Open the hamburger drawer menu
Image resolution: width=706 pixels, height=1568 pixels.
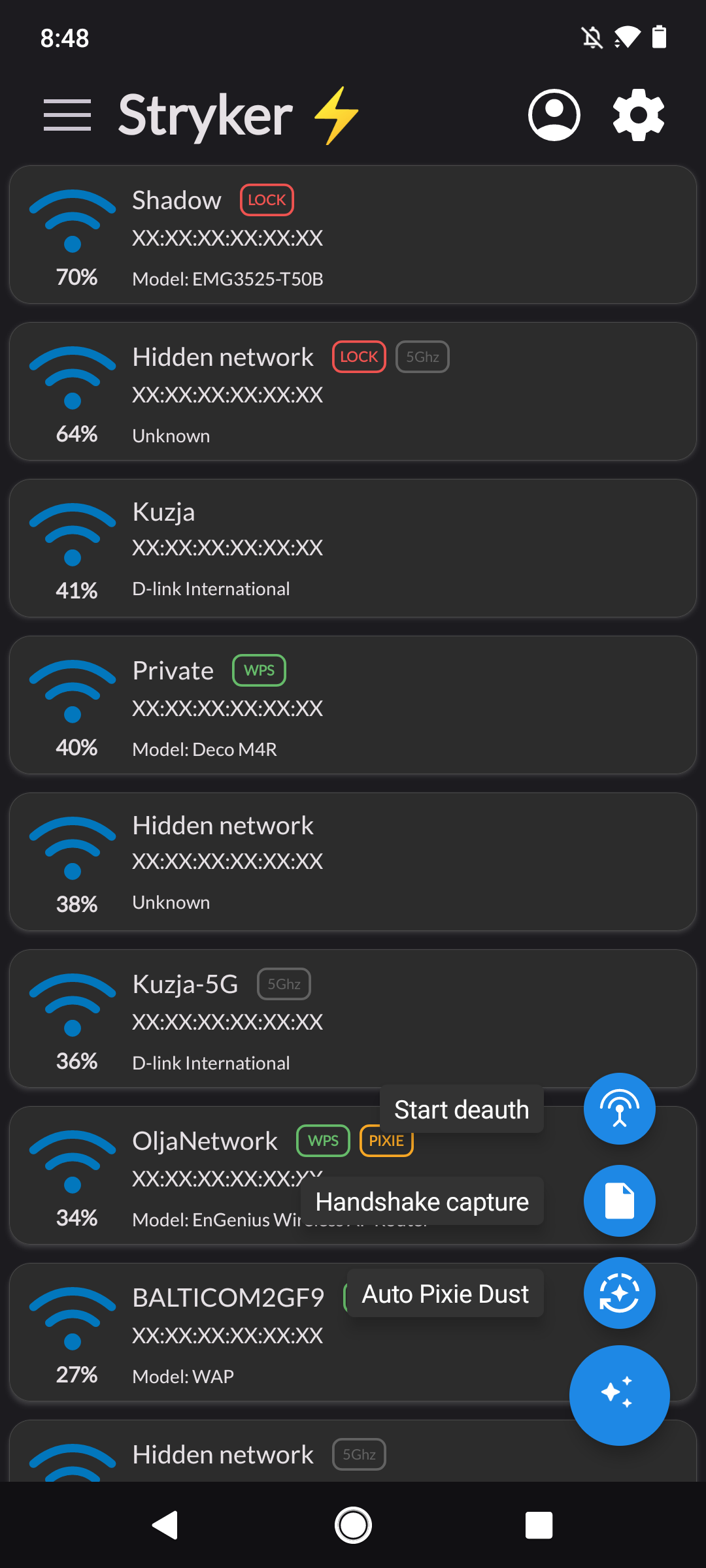click(67, 115)
